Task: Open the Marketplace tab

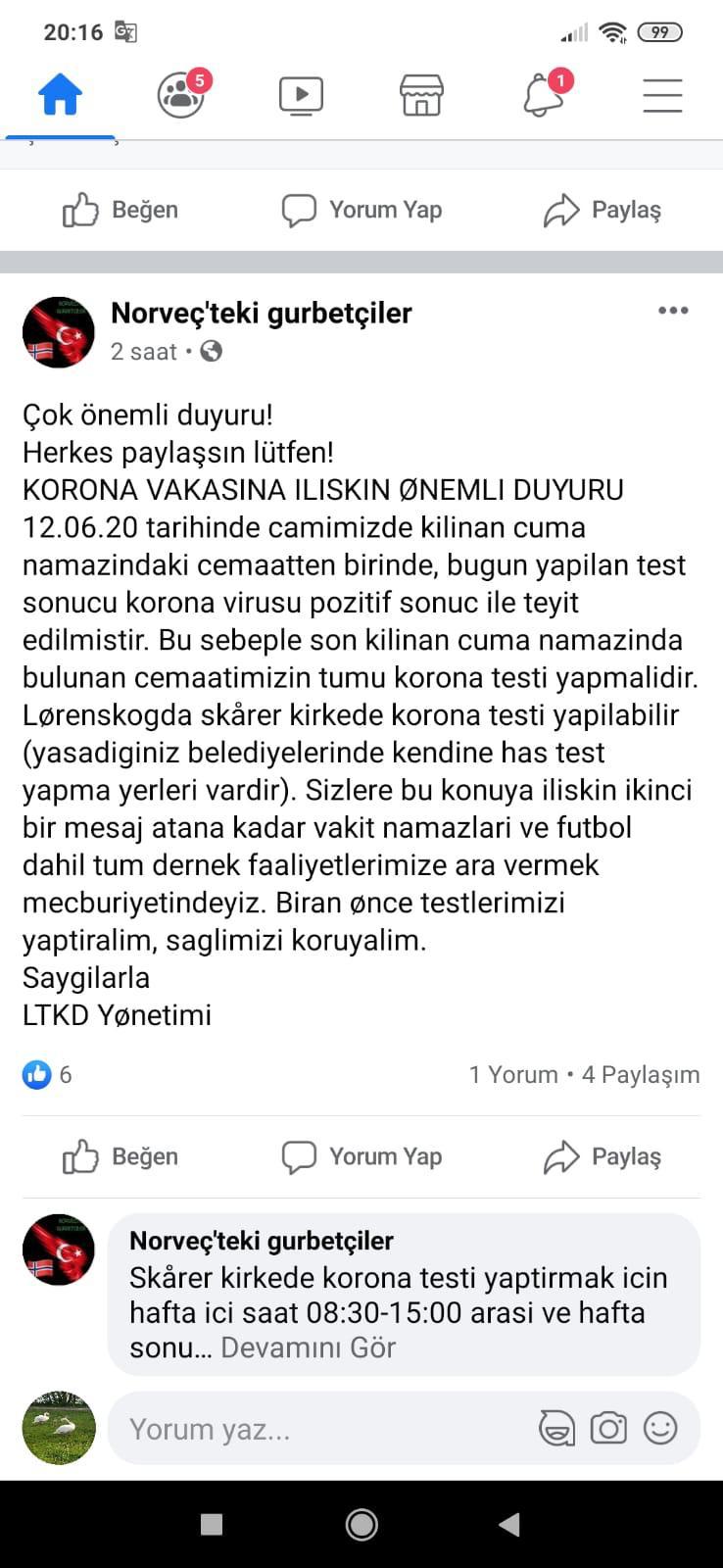Action: pos(421,96)
